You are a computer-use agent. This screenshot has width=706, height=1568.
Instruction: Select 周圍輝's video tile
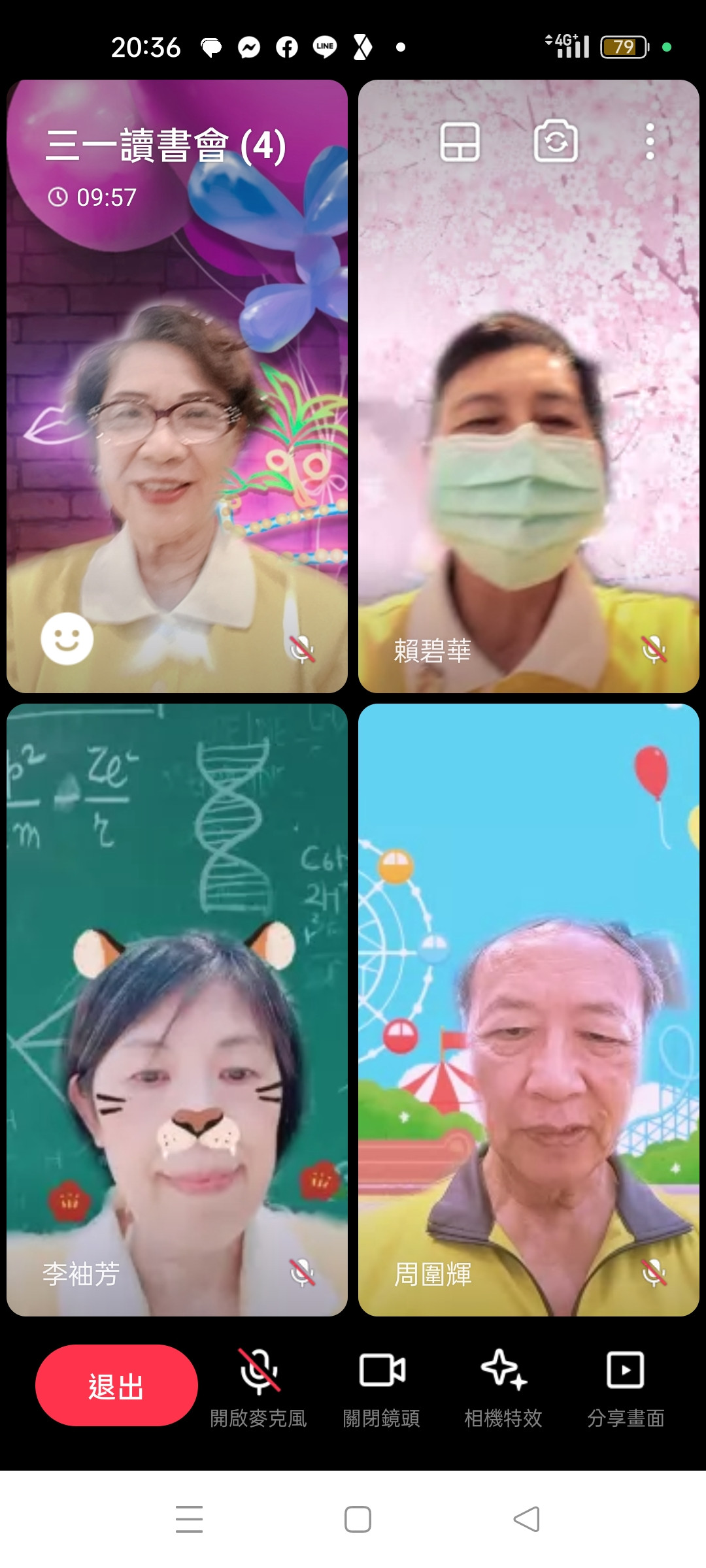point(528,1013)
